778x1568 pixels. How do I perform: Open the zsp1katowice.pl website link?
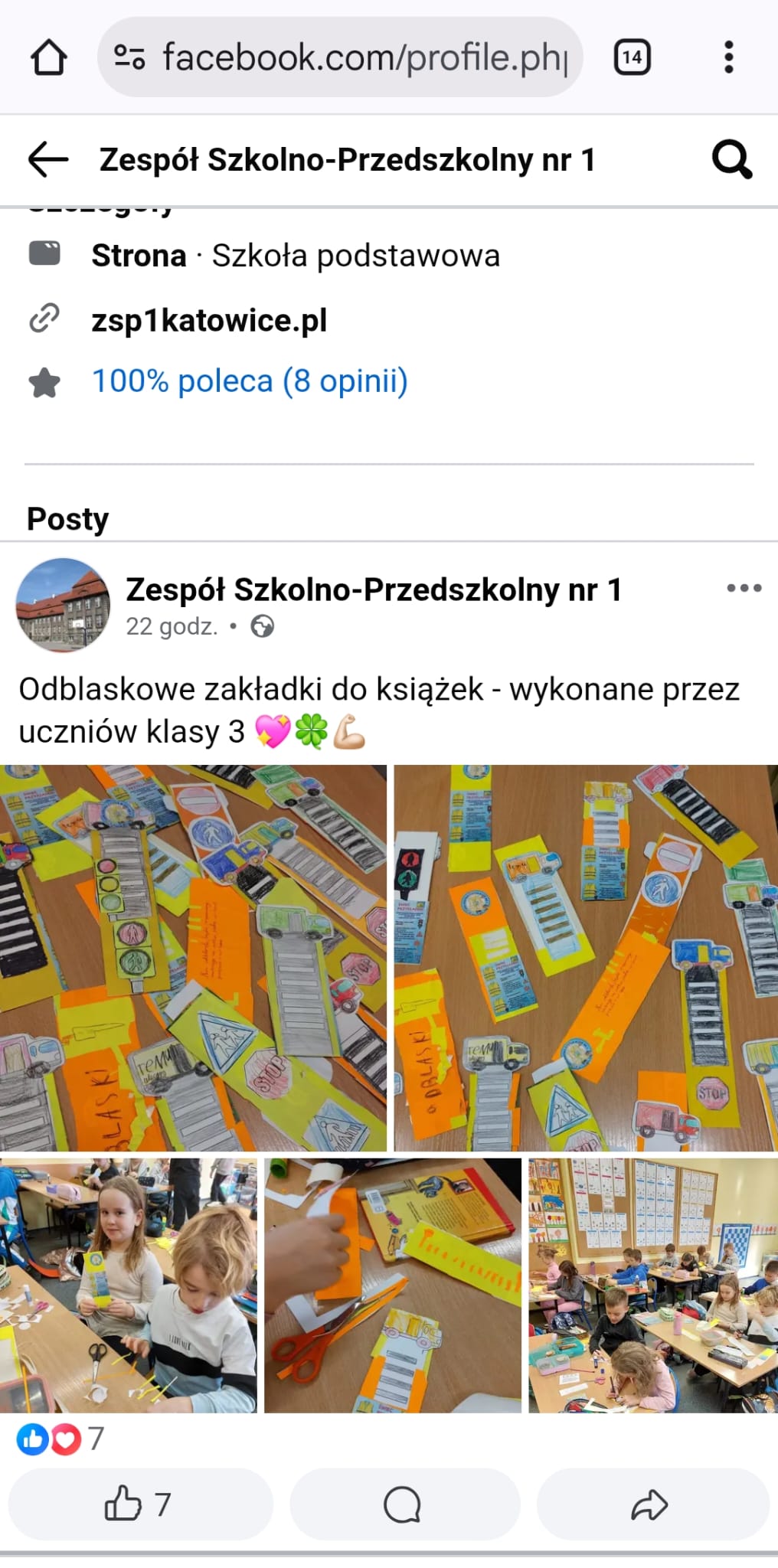209,320
